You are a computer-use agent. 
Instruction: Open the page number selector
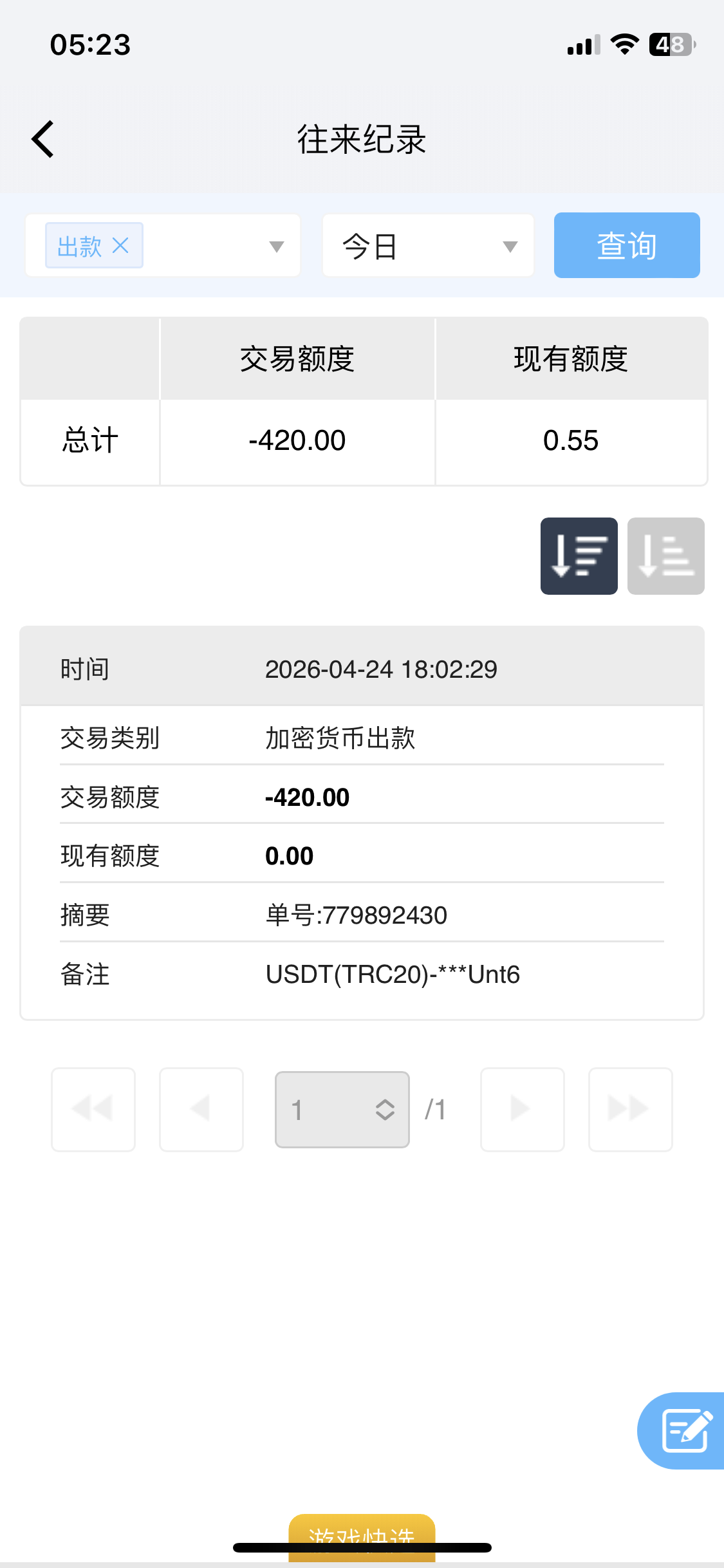coord(342,1109)
